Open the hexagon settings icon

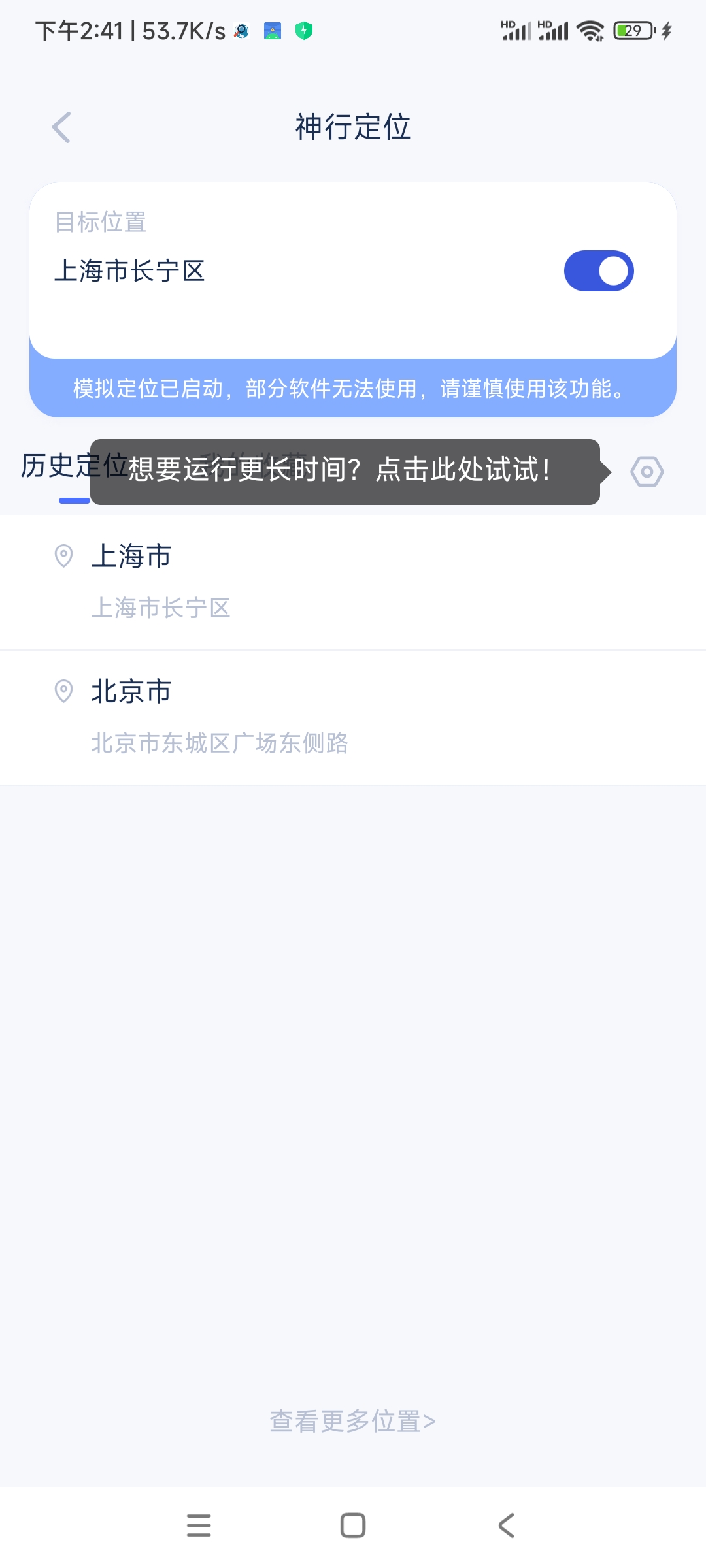tap(647, 472)
